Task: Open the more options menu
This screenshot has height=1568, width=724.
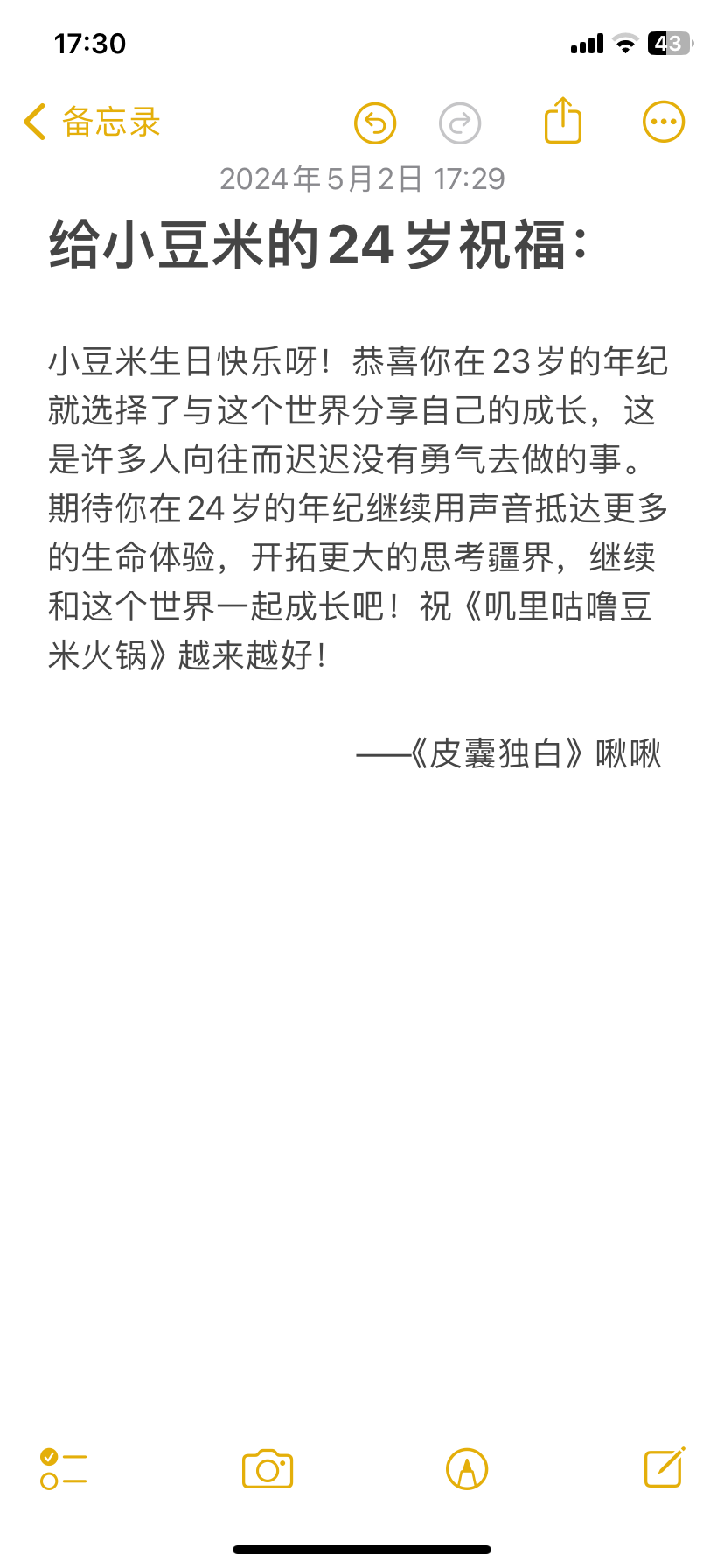Action: (x=664, y=122)
